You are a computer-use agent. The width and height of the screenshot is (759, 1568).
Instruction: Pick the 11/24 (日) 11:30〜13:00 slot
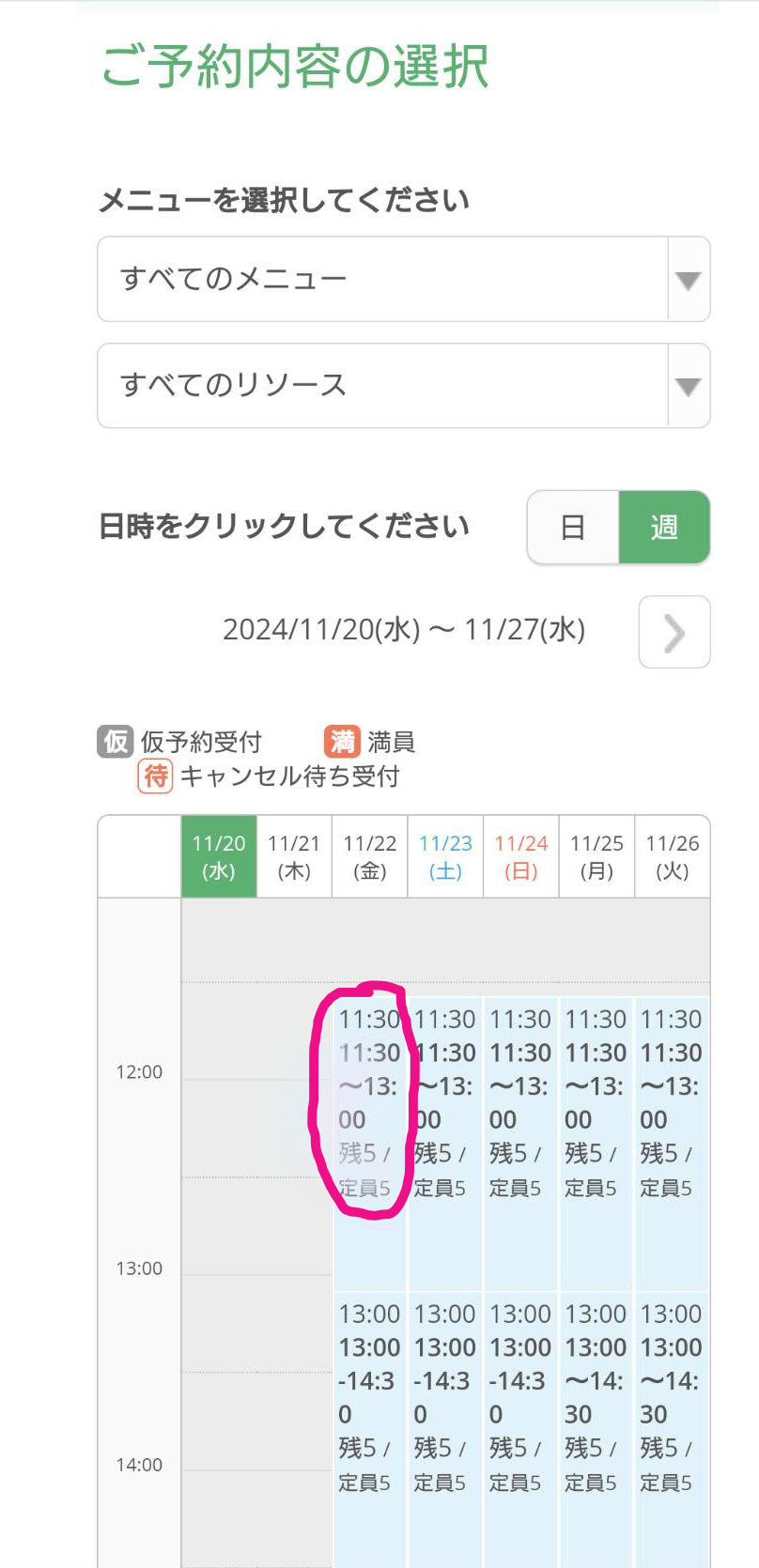coord(520,1143)
